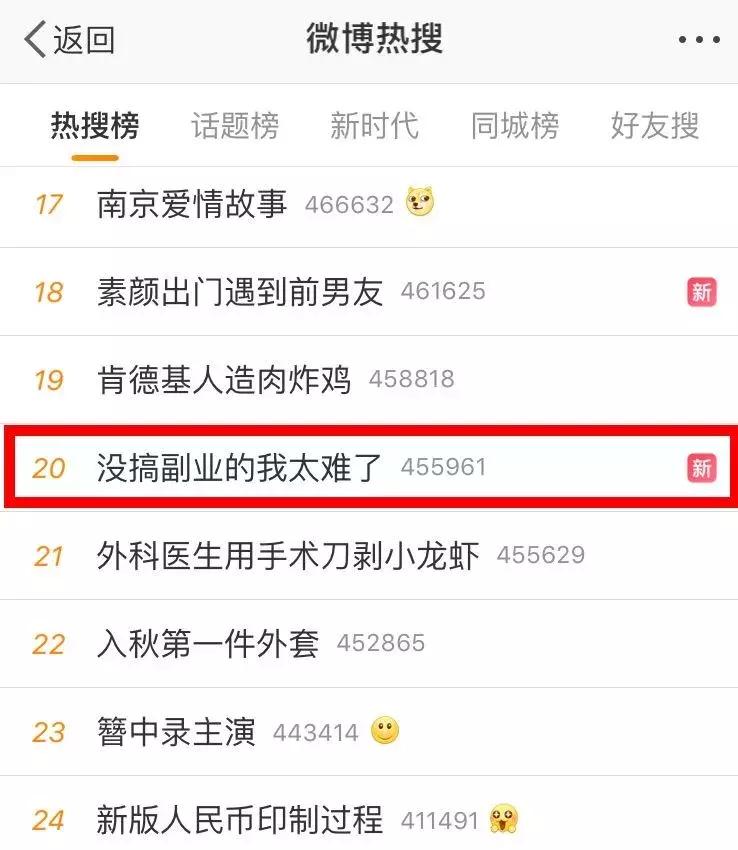Open 新版人民币印制过程 entry
The width and height of the screenshot is (738, 850).
[240, 820]
